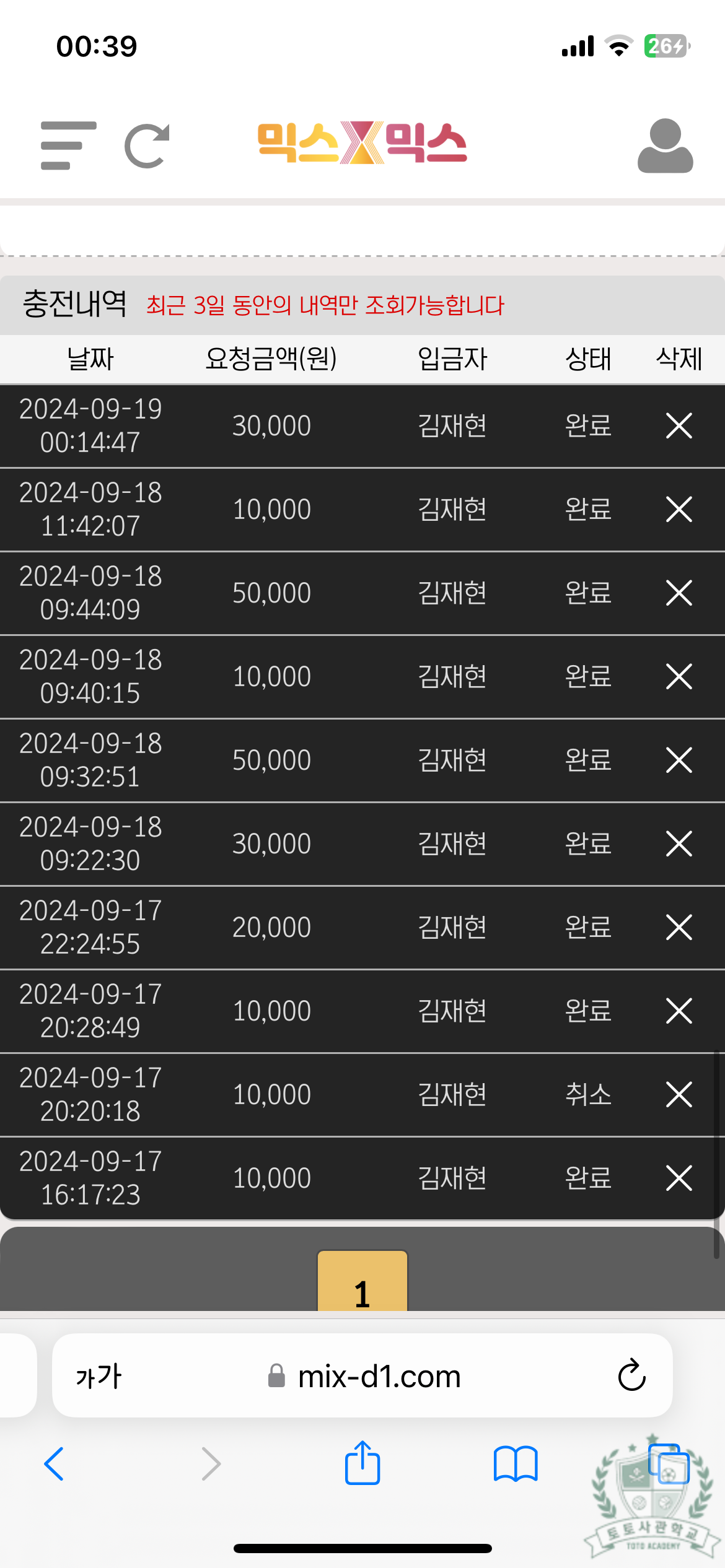Share this page
This screenshot has height=1568, width=725.
pos(362,1464)
